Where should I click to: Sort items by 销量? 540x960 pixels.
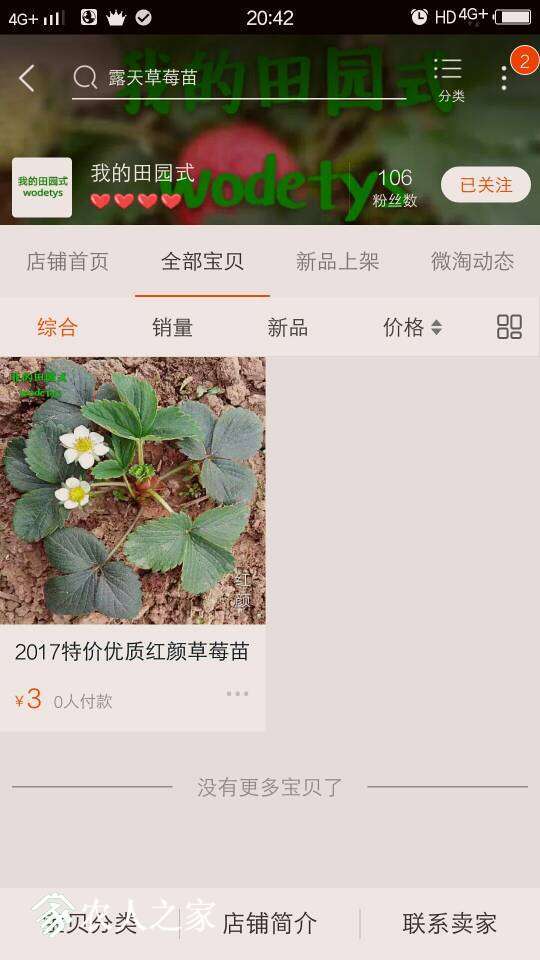pyautogui.click(x=173, y=328)
